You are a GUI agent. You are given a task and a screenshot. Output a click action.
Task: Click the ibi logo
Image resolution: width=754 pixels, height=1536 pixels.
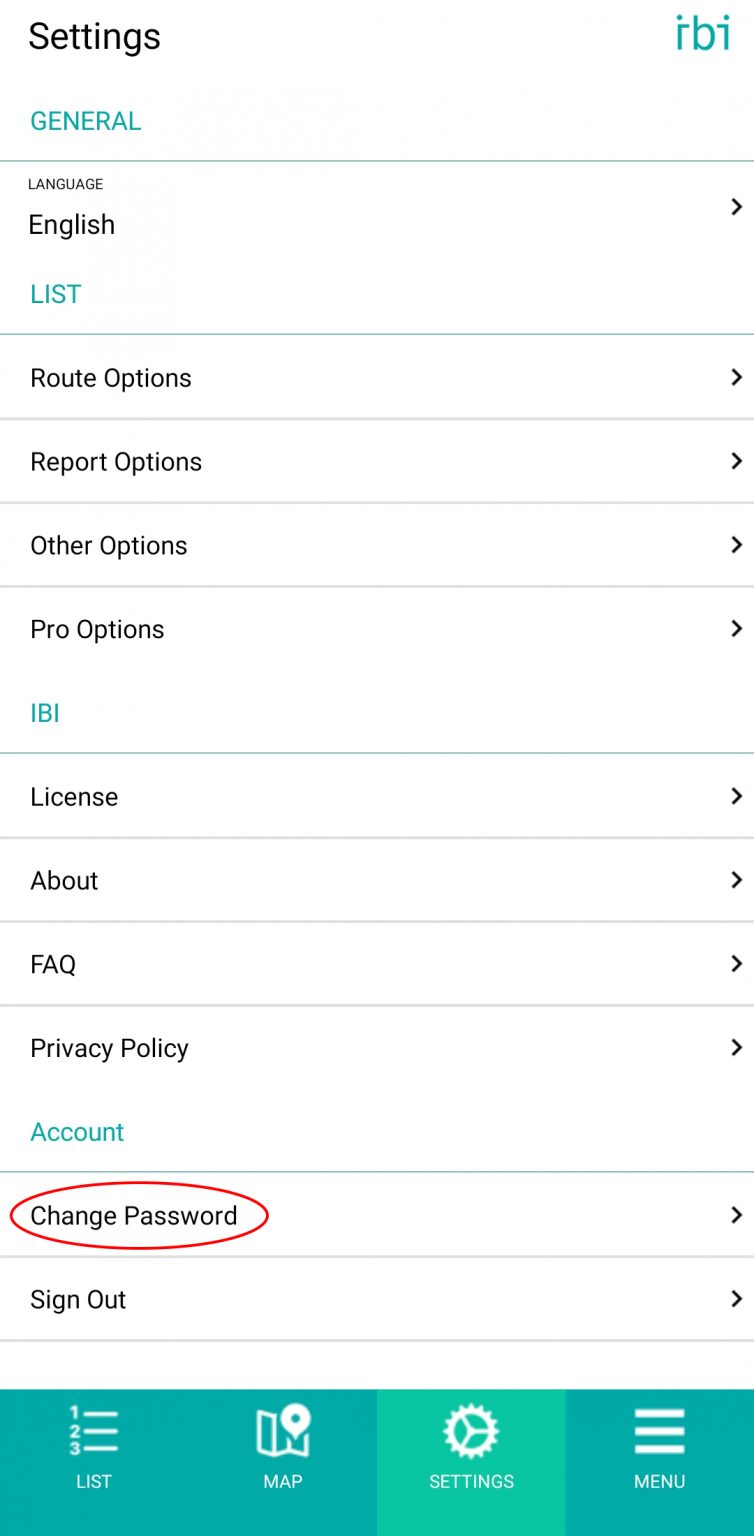[x=704, y=34]
